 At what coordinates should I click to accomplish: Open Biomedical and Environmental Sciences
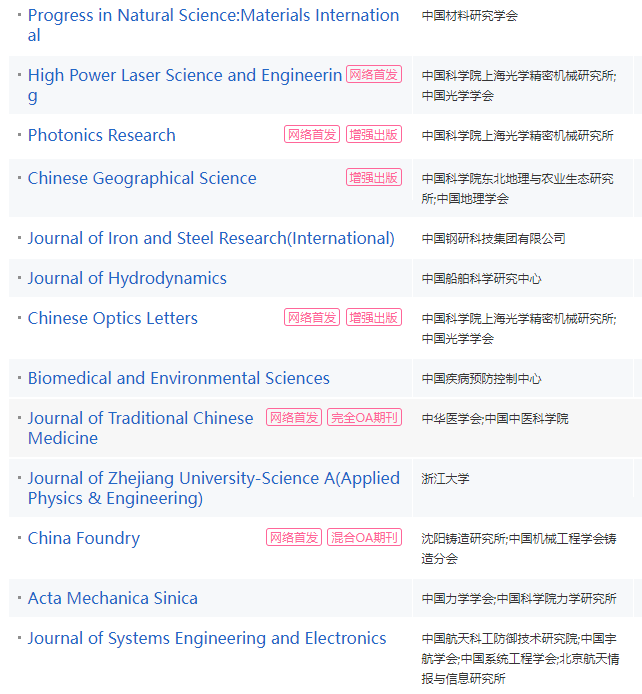pyautogui.click(x=178, y=379)
